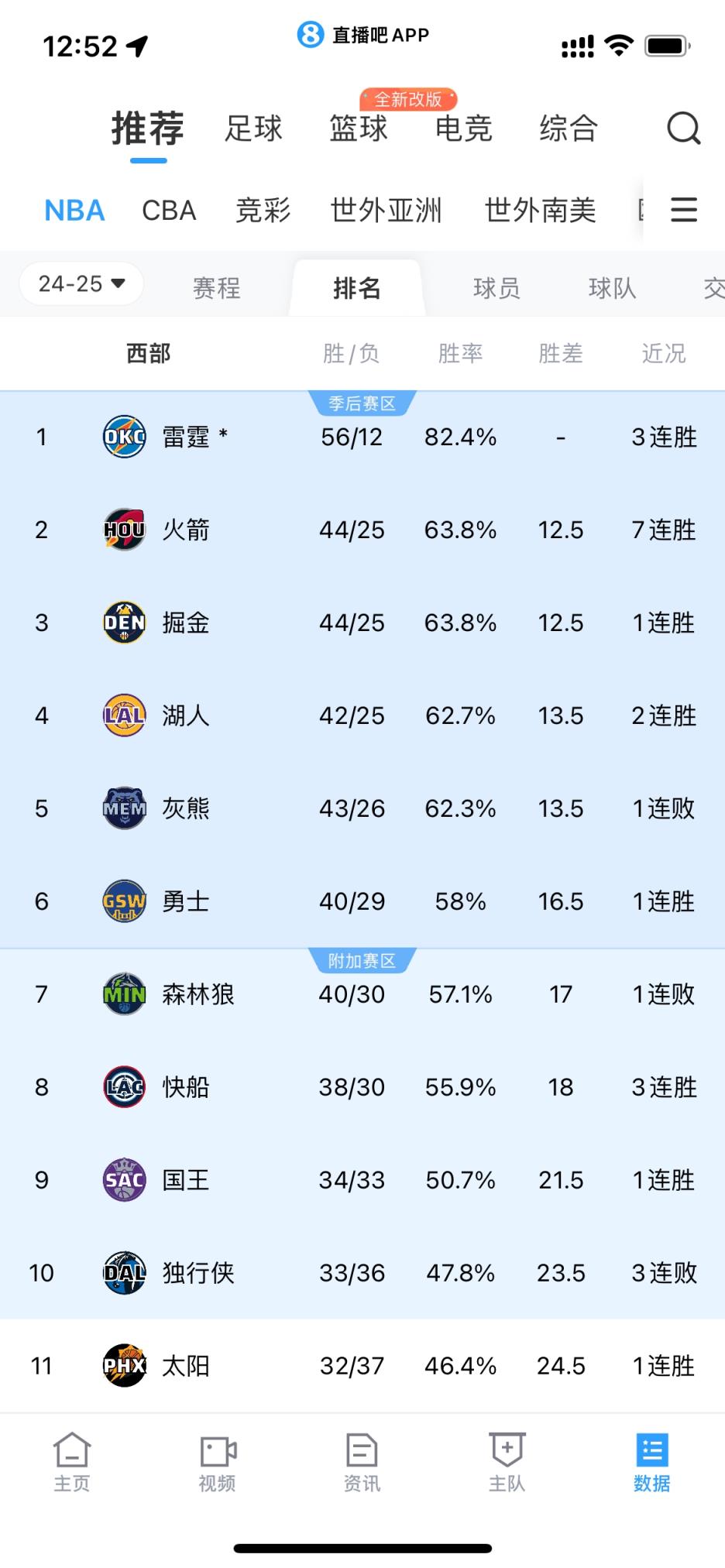Switch to the 电竞 tab

point(463,129)
